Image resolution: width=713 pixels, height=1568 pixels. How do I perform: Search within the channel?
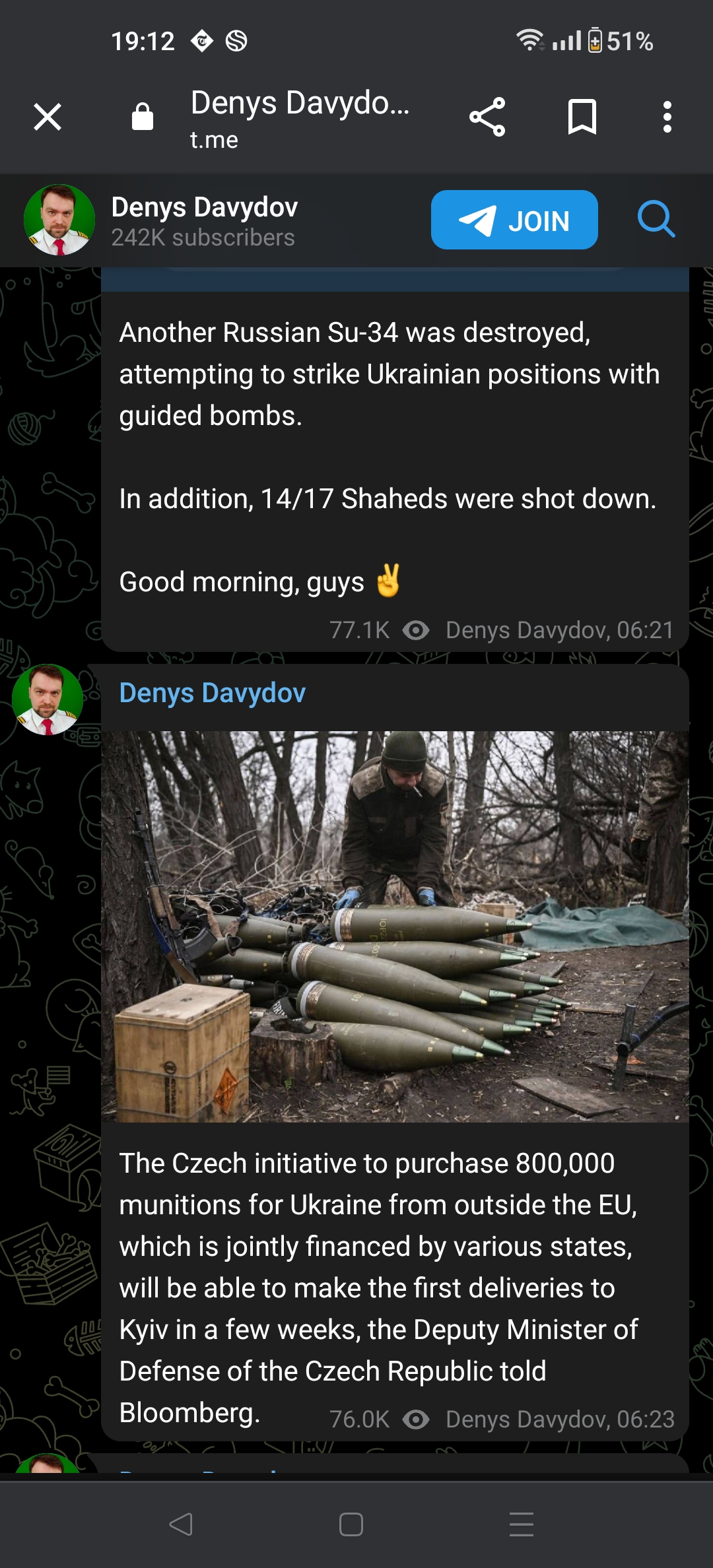pyautogui.click(x=656, y=219)
